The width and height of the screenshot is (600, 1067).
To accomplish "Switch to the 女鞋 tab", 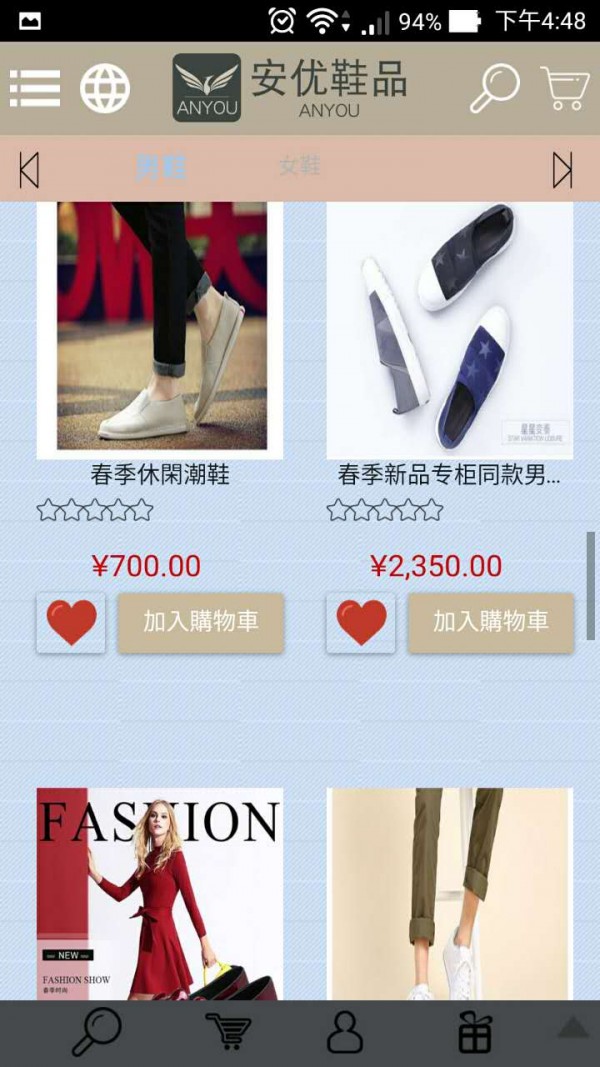I will 299,166.
